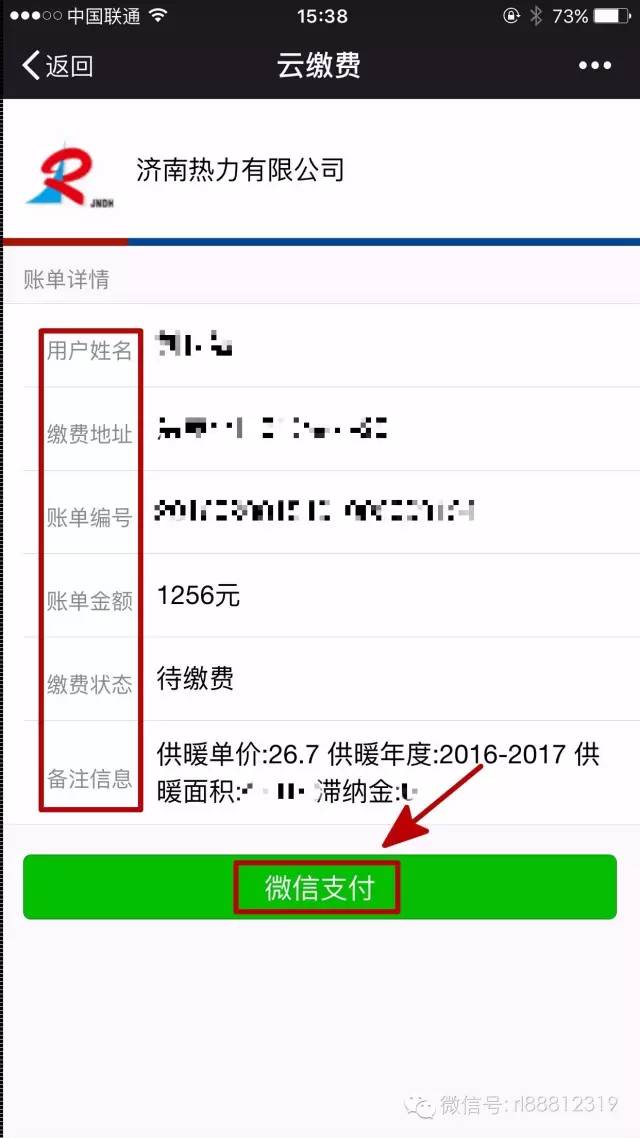
Task: Go back with the 返回 button
Action: [x=57, y=66]
